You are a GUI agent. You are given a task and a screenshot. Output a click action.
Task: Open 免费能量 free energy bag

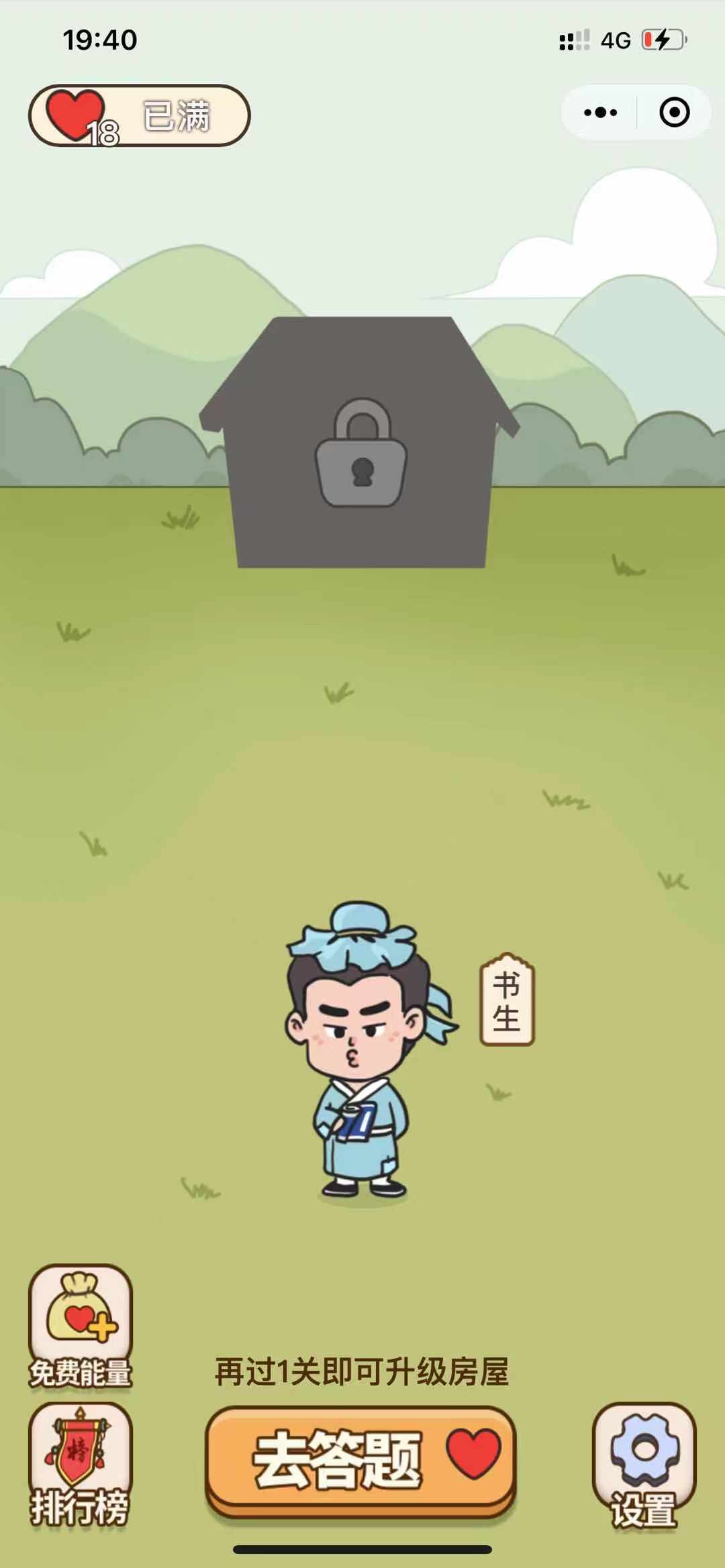[80, 1326]
